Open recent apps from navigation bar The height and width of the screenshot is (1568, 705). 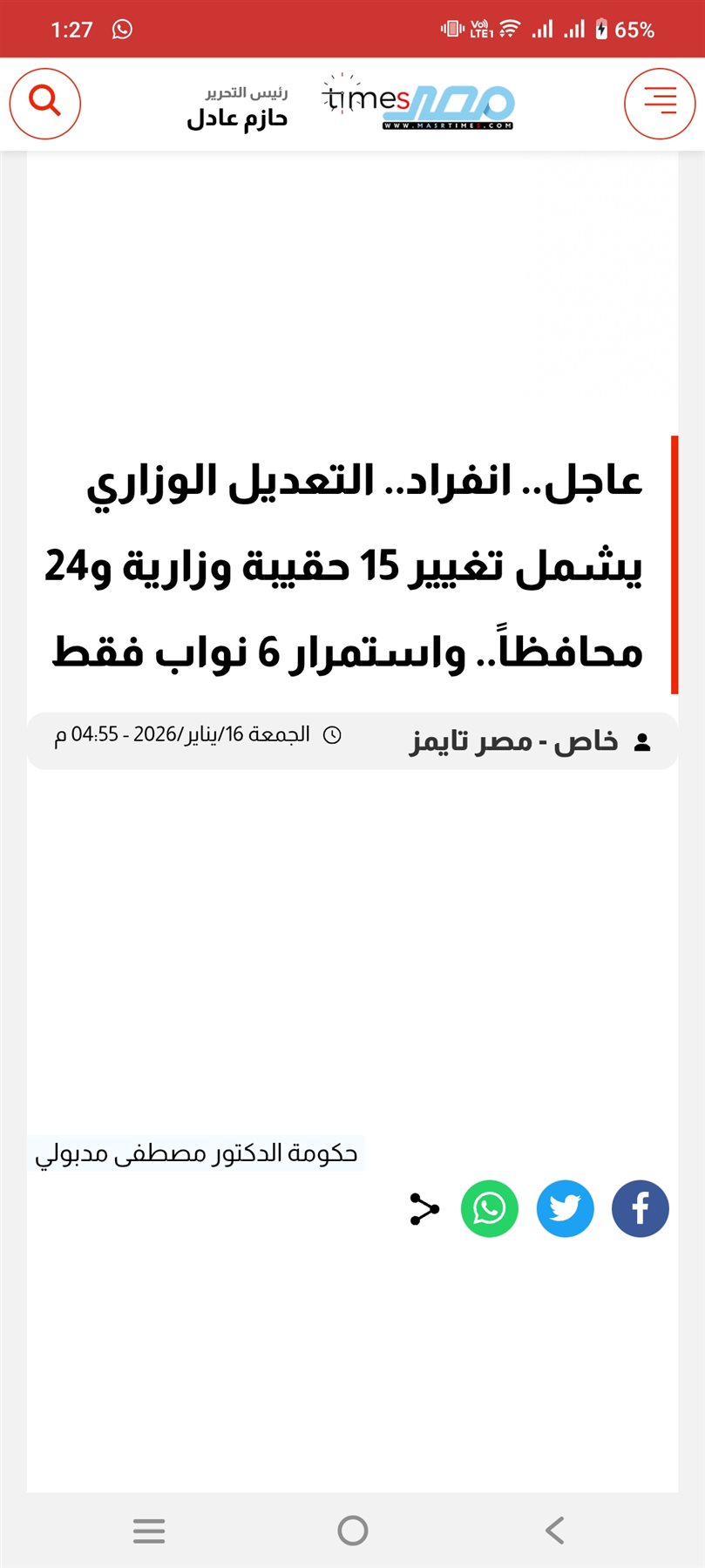(x=149, y=1530)
